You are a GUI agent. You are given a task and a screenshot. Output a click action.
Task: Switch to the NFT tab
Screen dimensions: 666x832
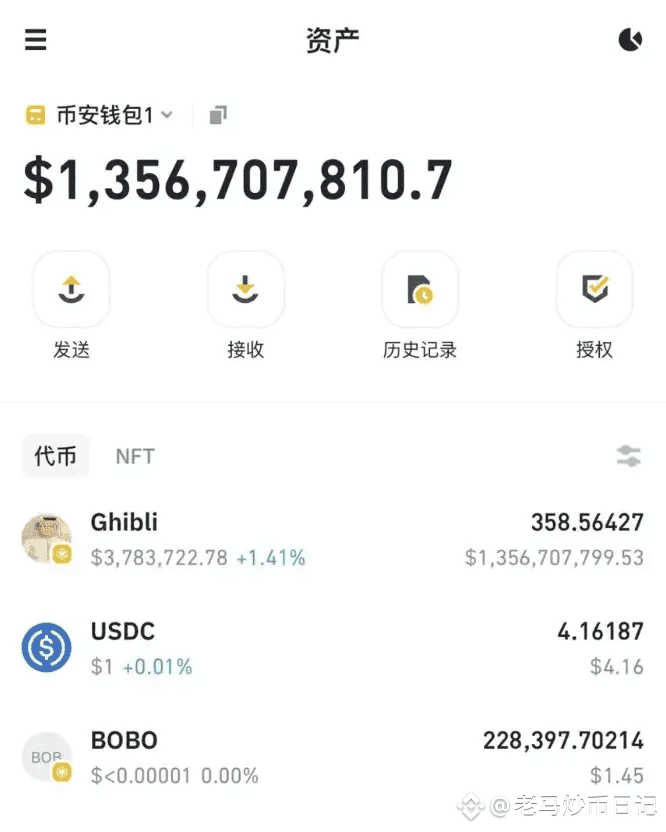135,457
